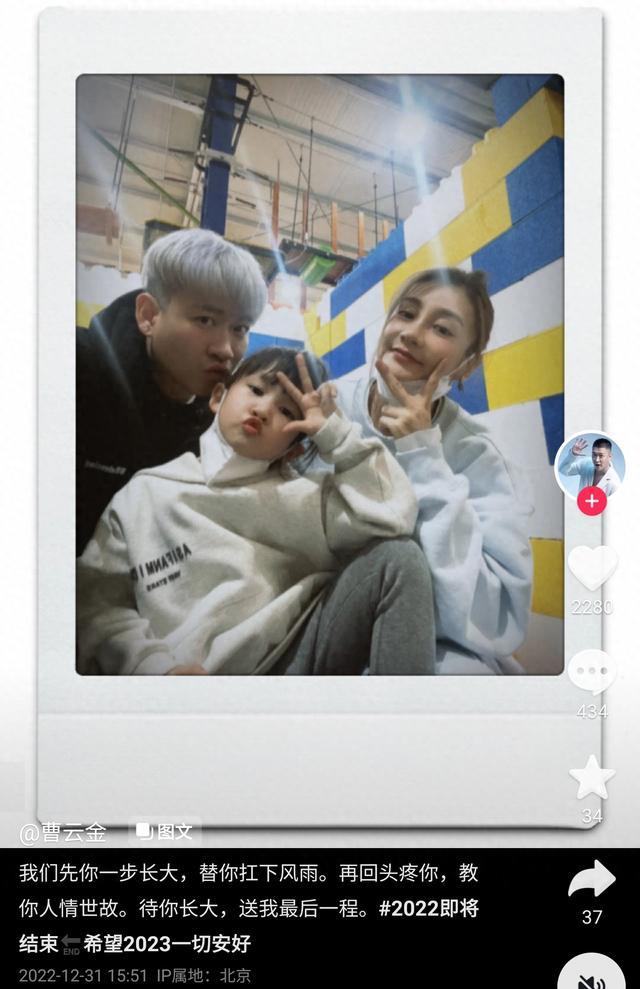
Task: Tap the #2022即将结束 hashtag
Action: (429, 908)
